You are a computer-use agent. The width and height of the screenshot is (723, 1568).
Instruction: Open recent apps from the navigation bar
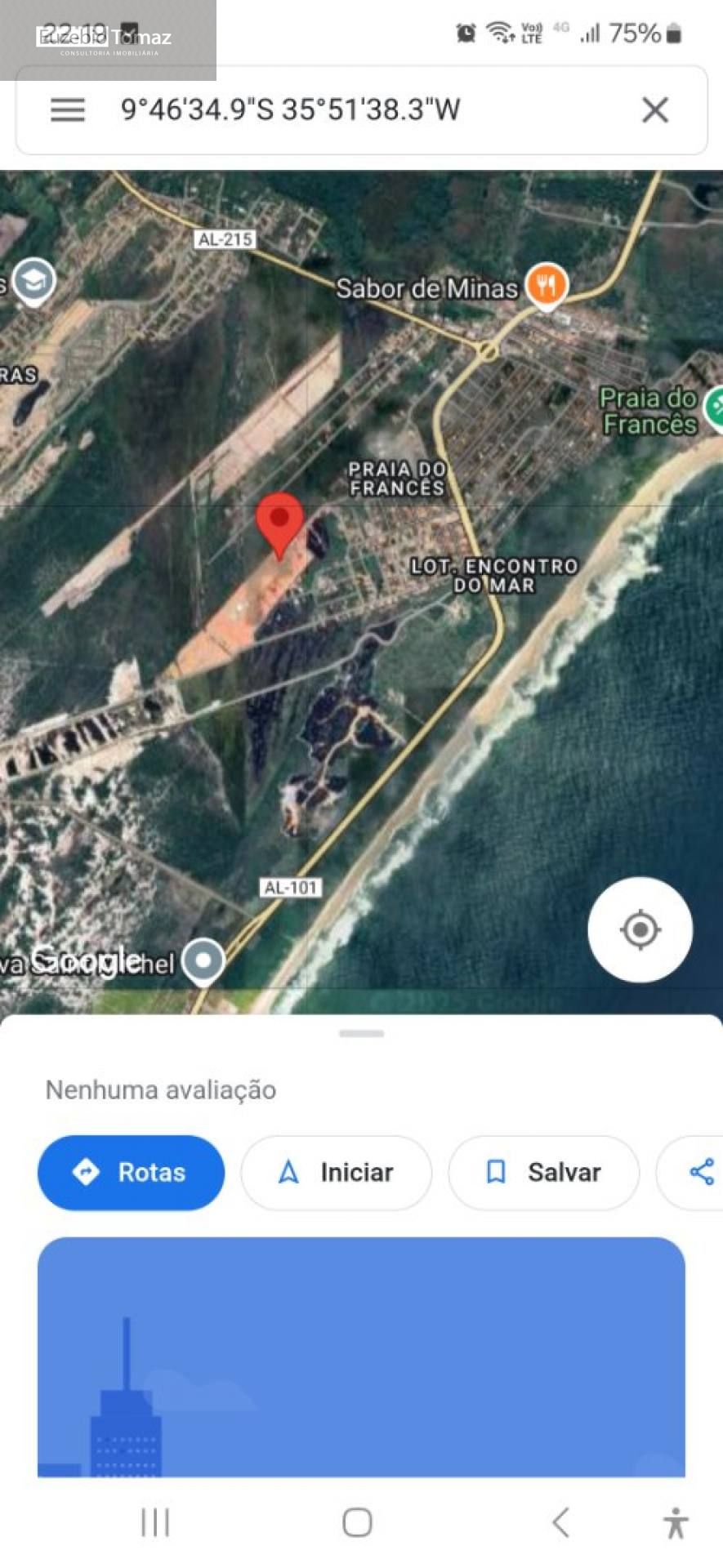(155, 1522)
